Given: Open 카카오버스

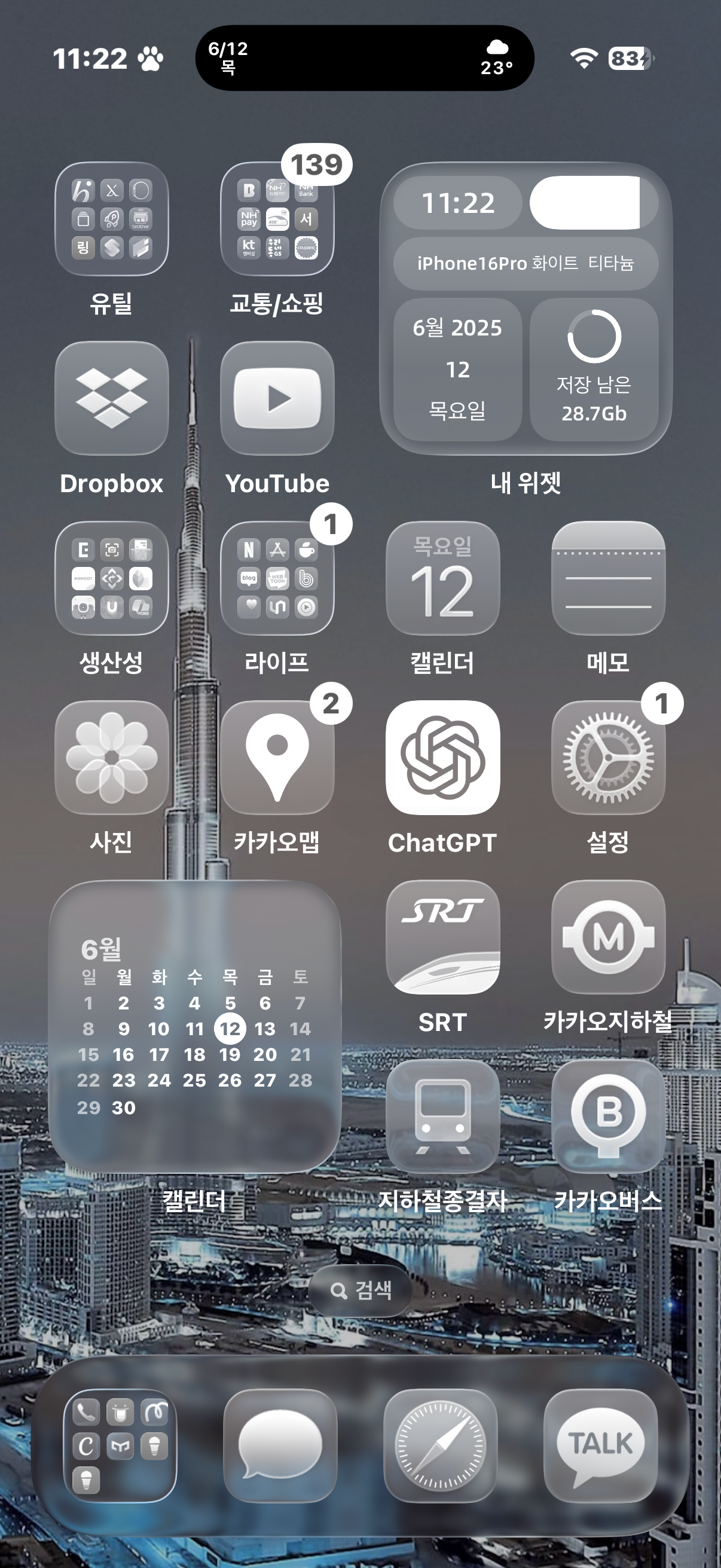Looking at the screenshot, I should 608,1116.
